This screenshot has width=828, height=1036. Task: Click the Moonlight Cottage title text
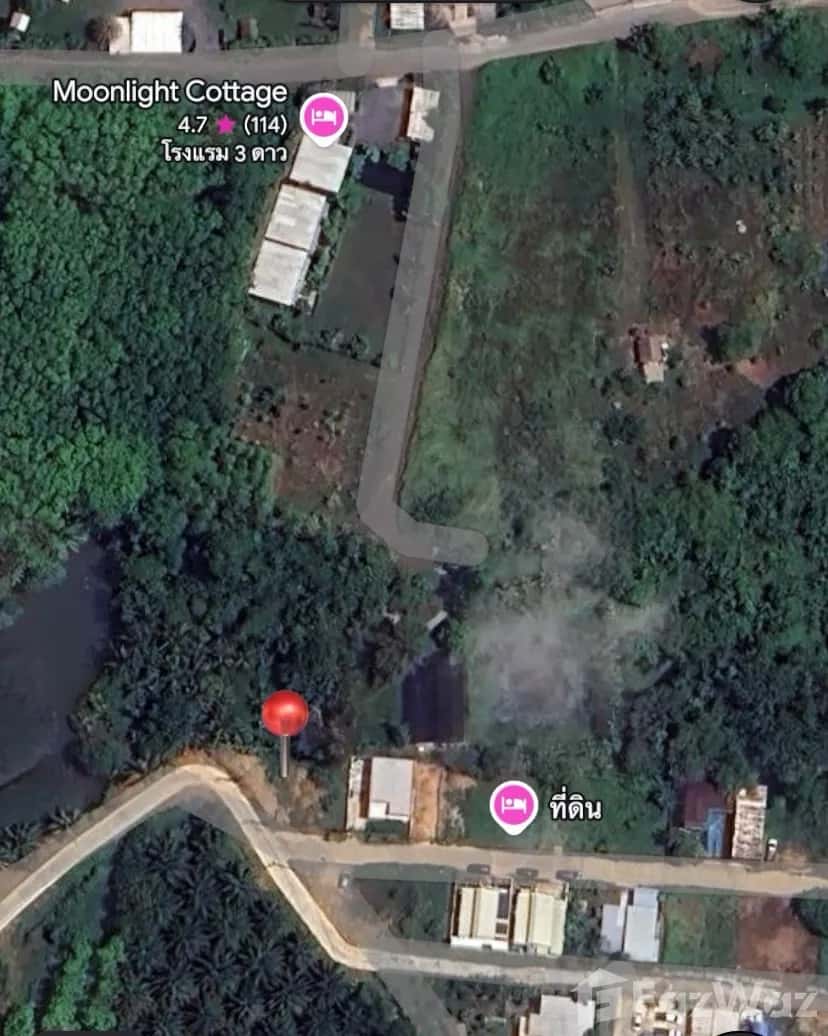coord(172,92)
